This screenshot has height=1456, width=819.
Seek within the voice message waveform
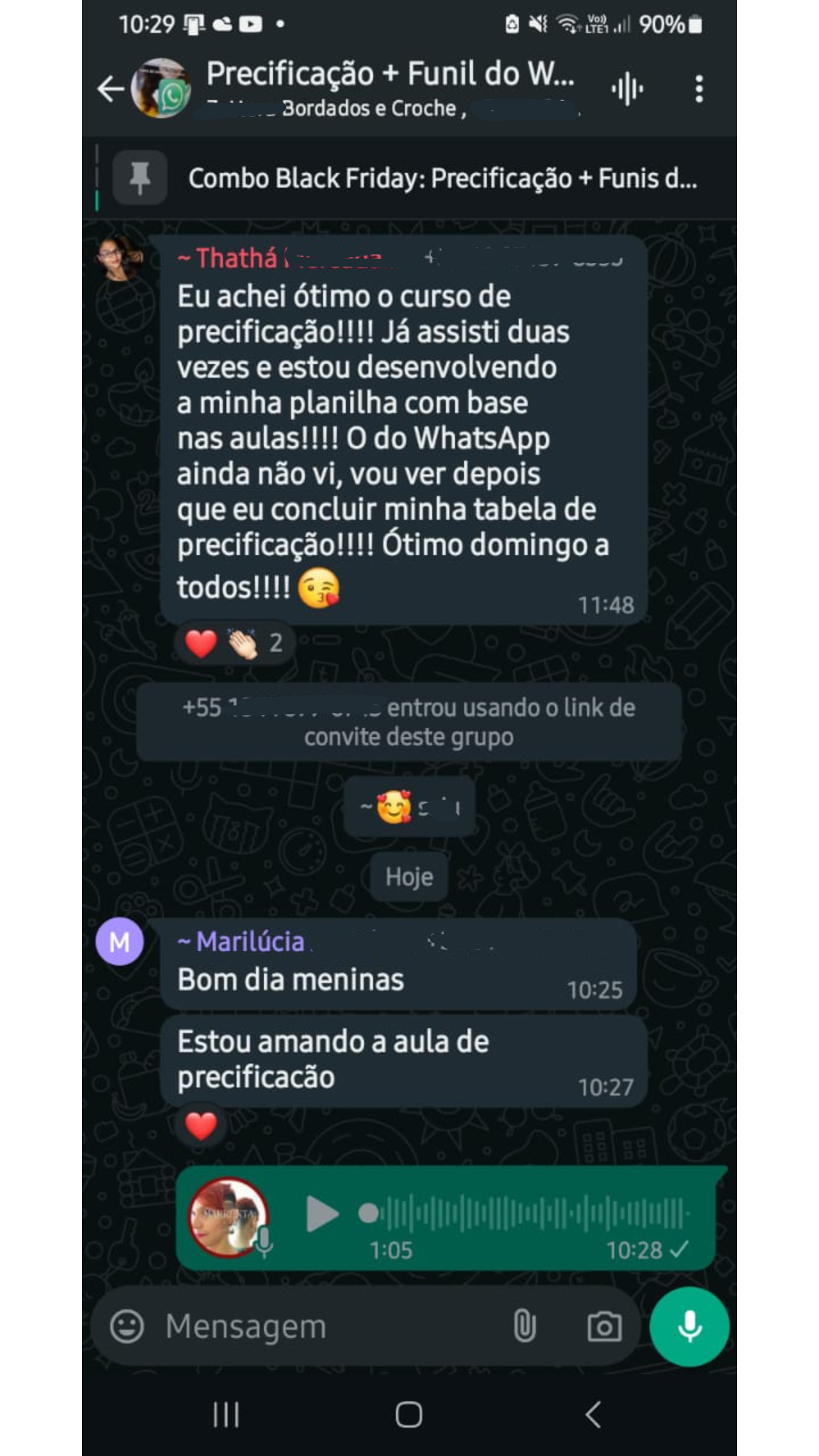coord(531,1213)
